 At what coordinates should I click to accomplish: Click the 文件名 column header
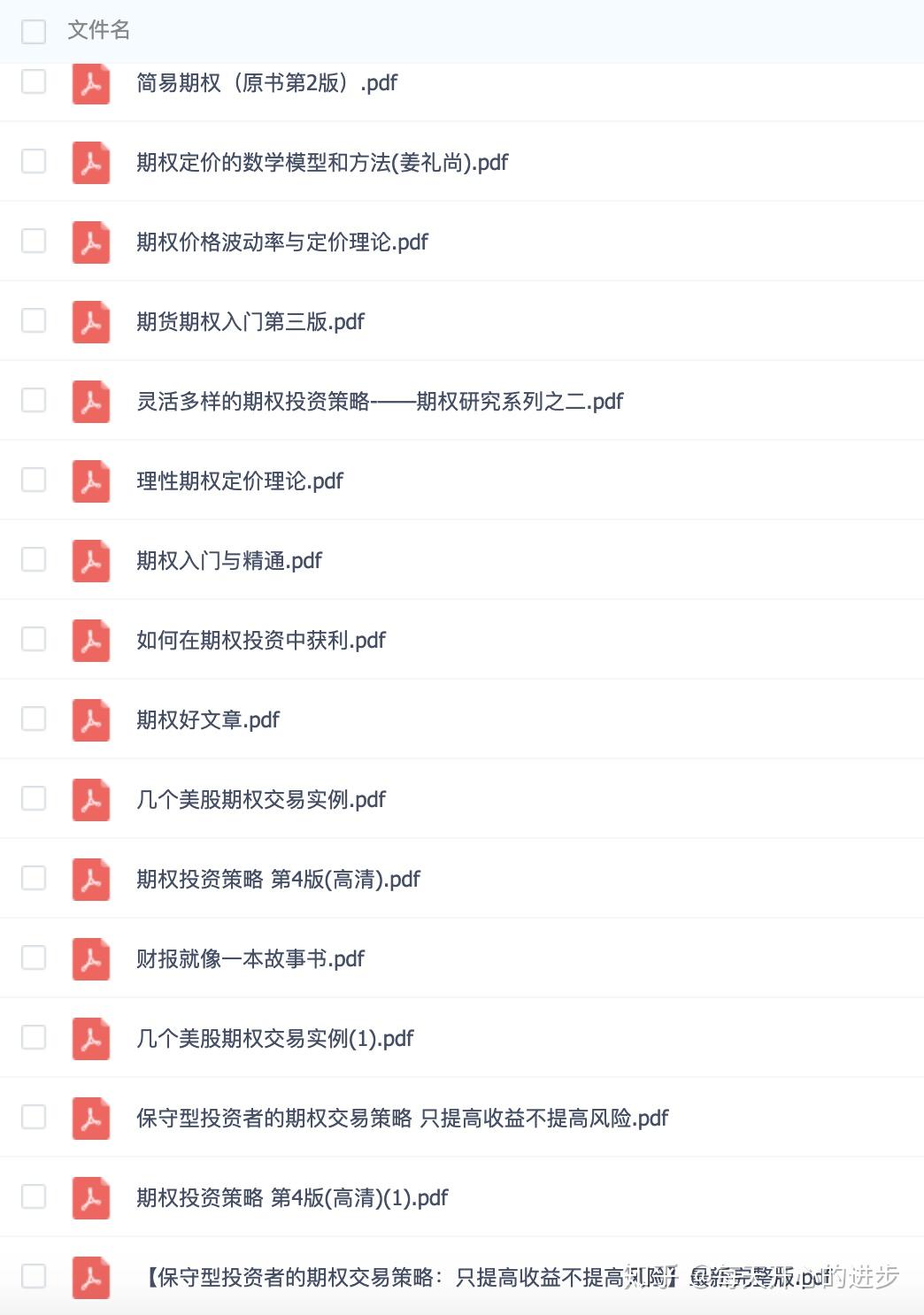coord(97,31)
